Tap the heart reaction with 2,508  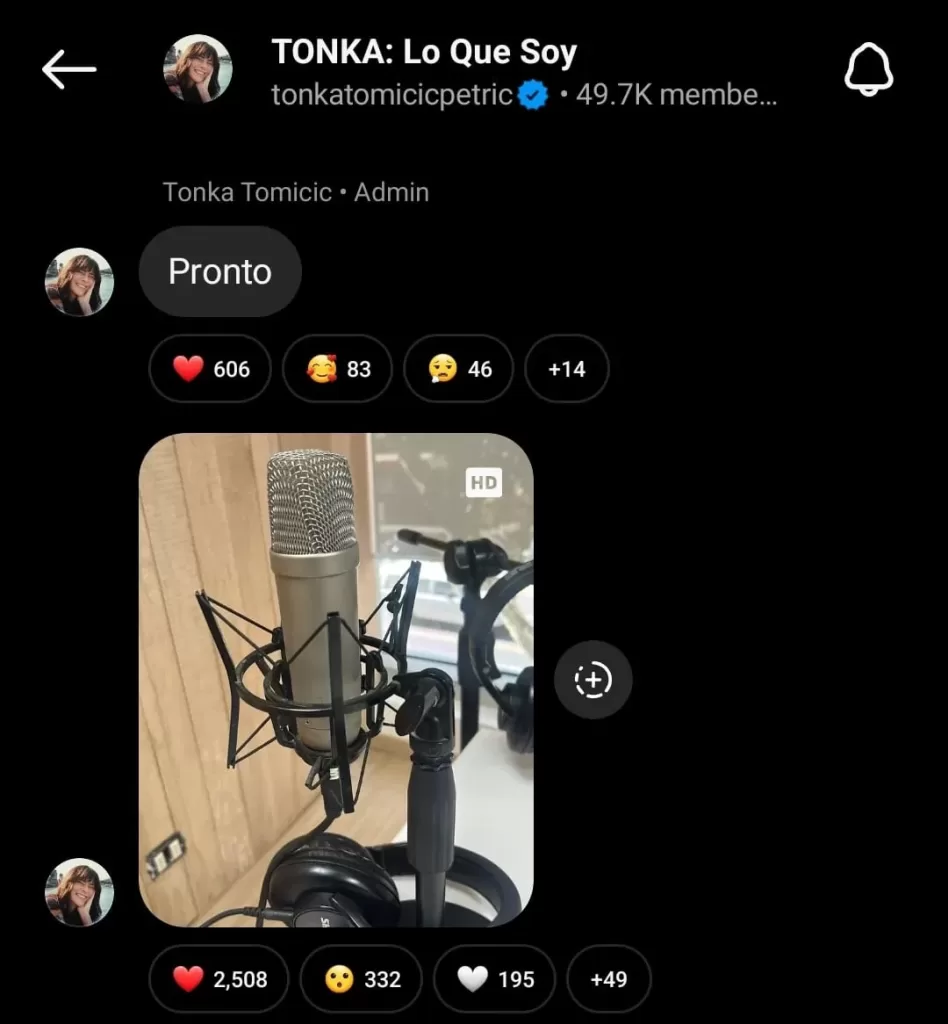click(x=219, y=979)
